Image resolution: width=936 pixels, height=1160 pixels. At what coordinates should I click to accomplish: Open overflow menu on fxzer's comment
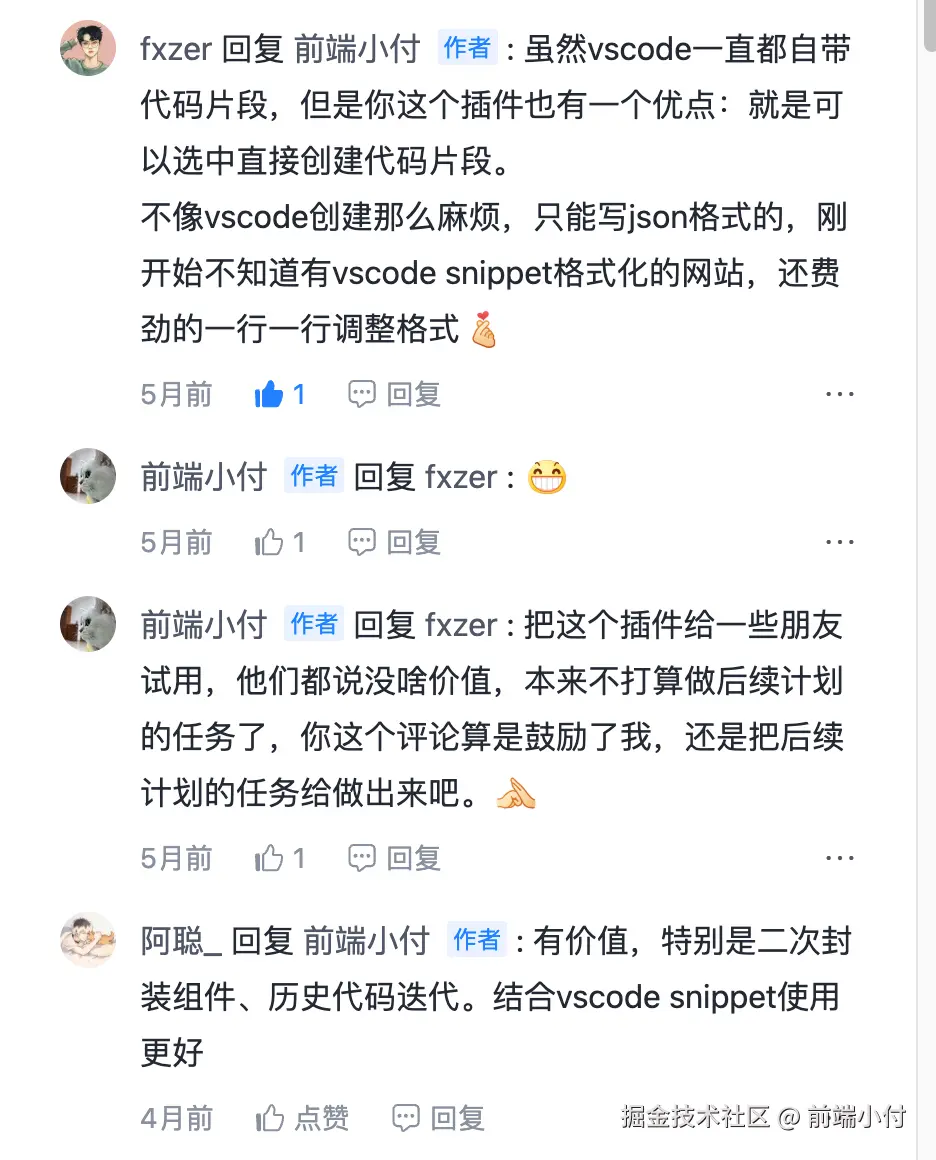pyautogui.click(x=839, y=395)
